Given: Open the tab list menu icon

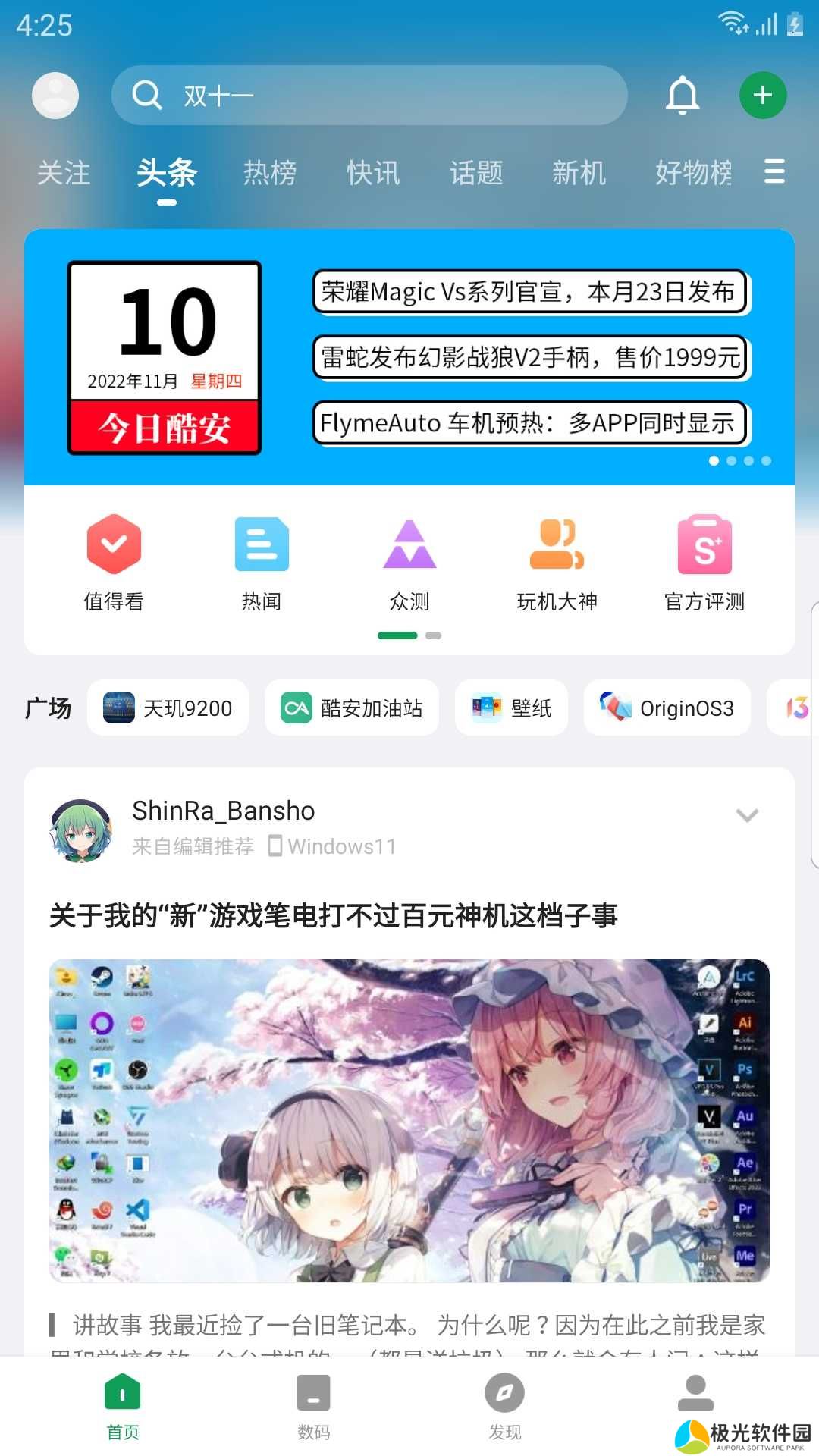Looking at the screenshot, I should click(773, 172).
